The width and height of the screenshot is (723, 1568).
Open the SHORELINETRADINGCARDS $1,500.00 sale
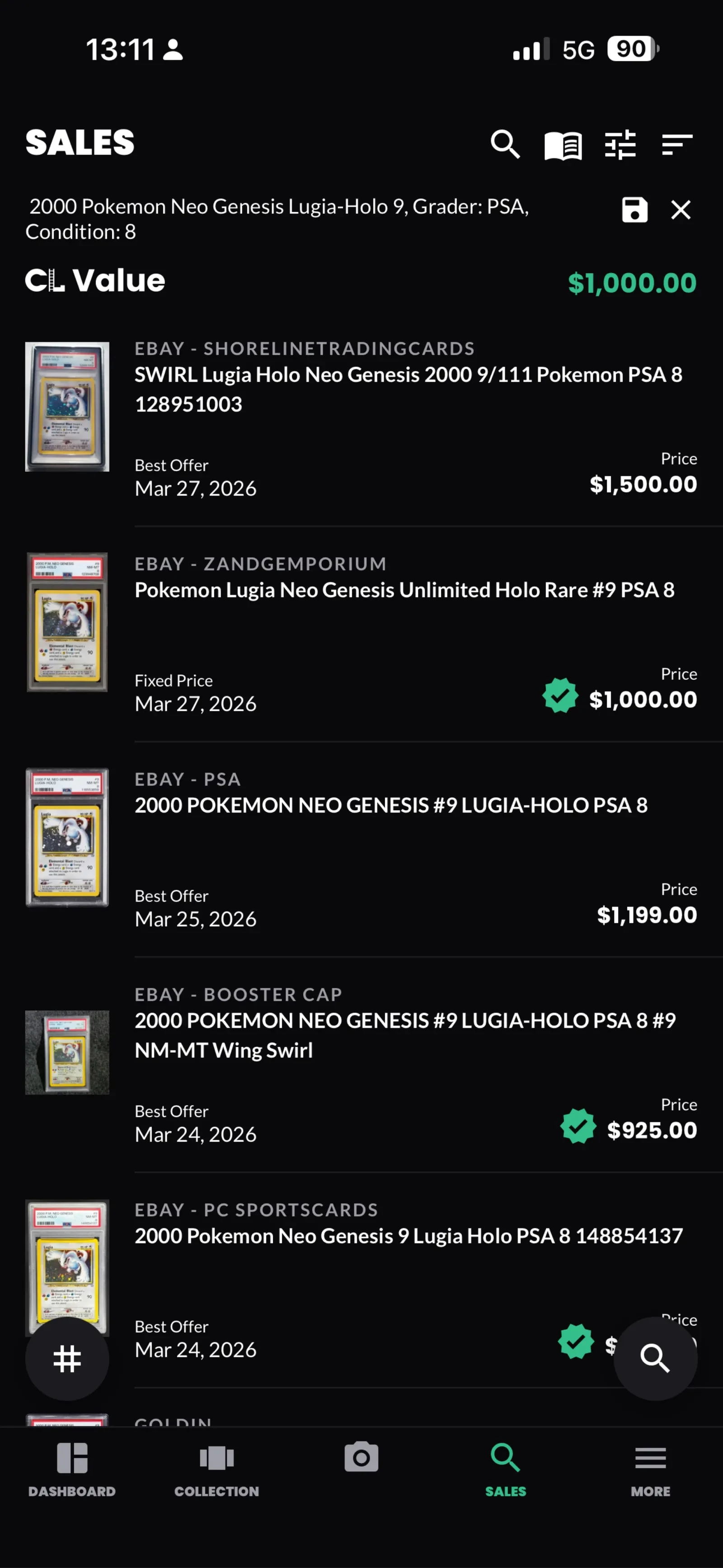408,420
